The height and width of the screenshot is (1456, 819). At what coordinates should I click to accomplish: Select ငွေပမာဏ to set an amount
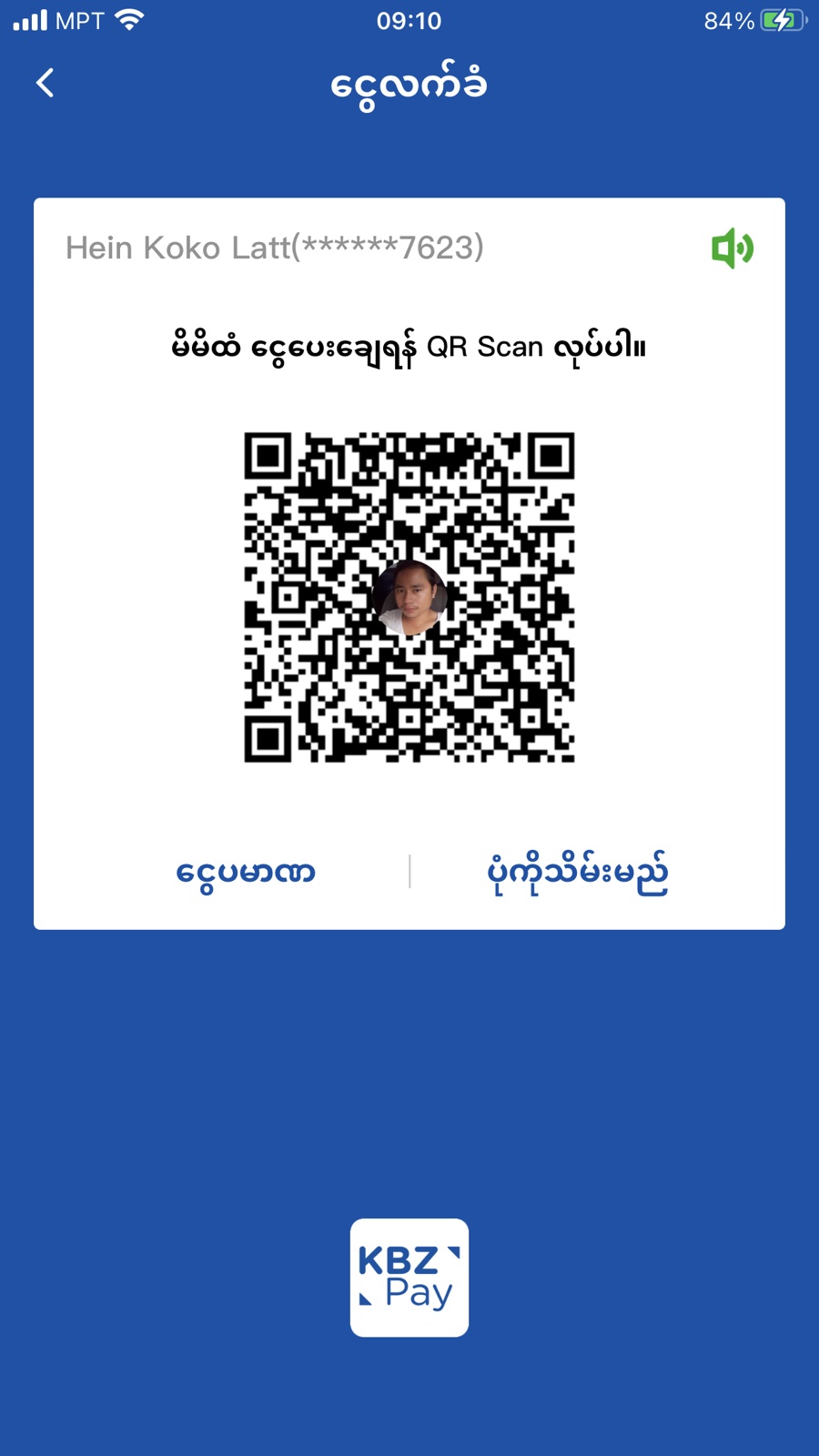click(x=246, y=872)
